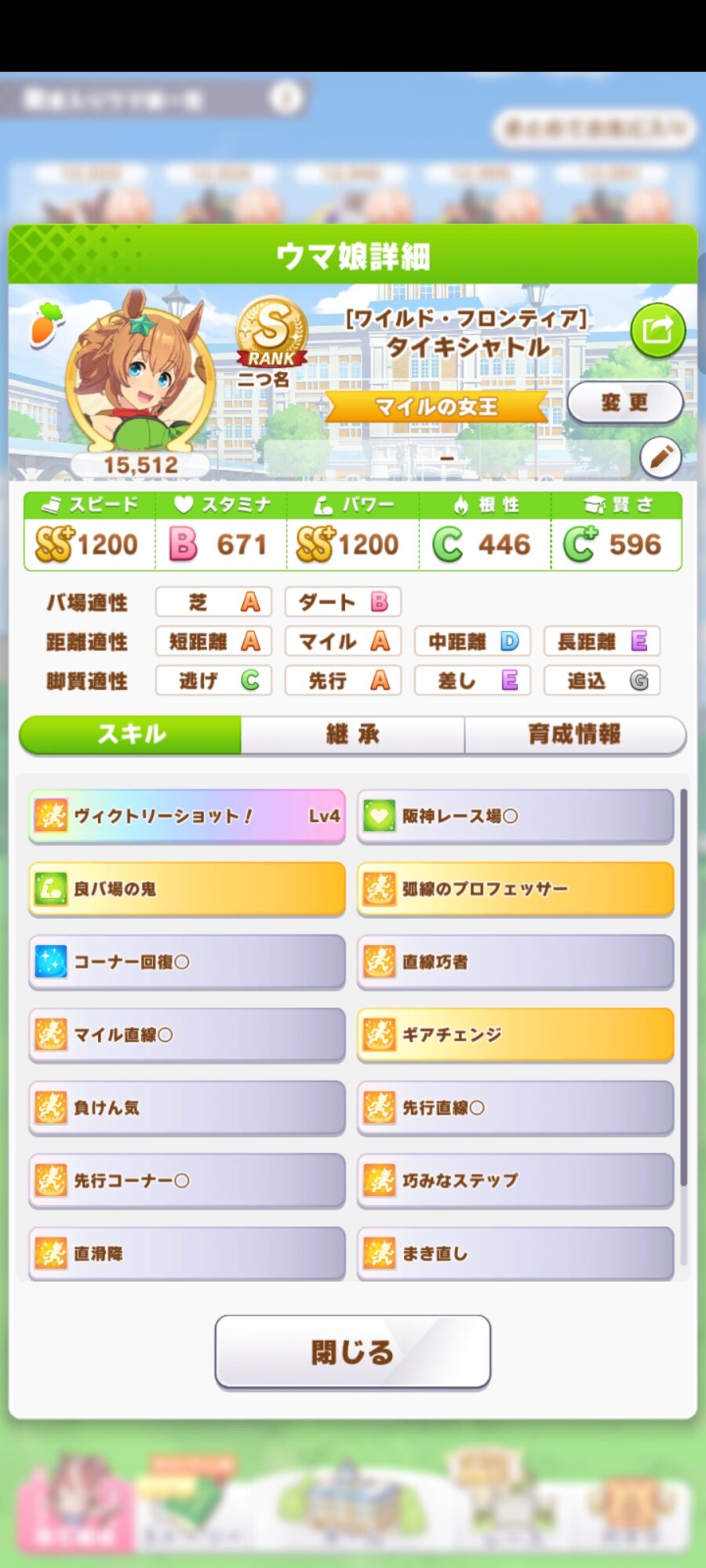706x1568 pixels.
Task: Open the コーナー回復○ skill
Action: [x=187, y=962]
